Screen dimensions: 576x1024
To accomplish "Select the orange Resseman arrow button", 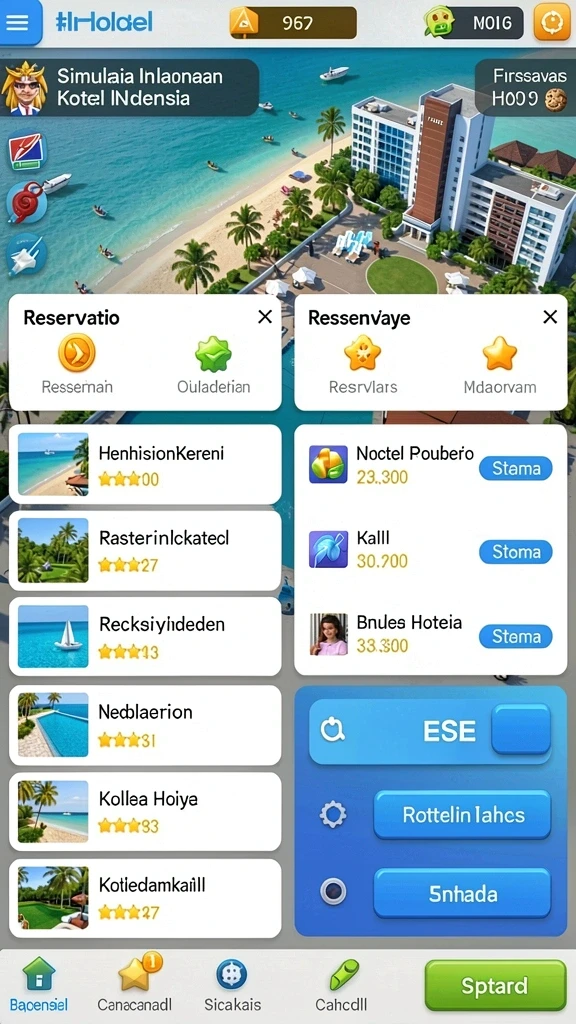I will (x=77, y=353).
